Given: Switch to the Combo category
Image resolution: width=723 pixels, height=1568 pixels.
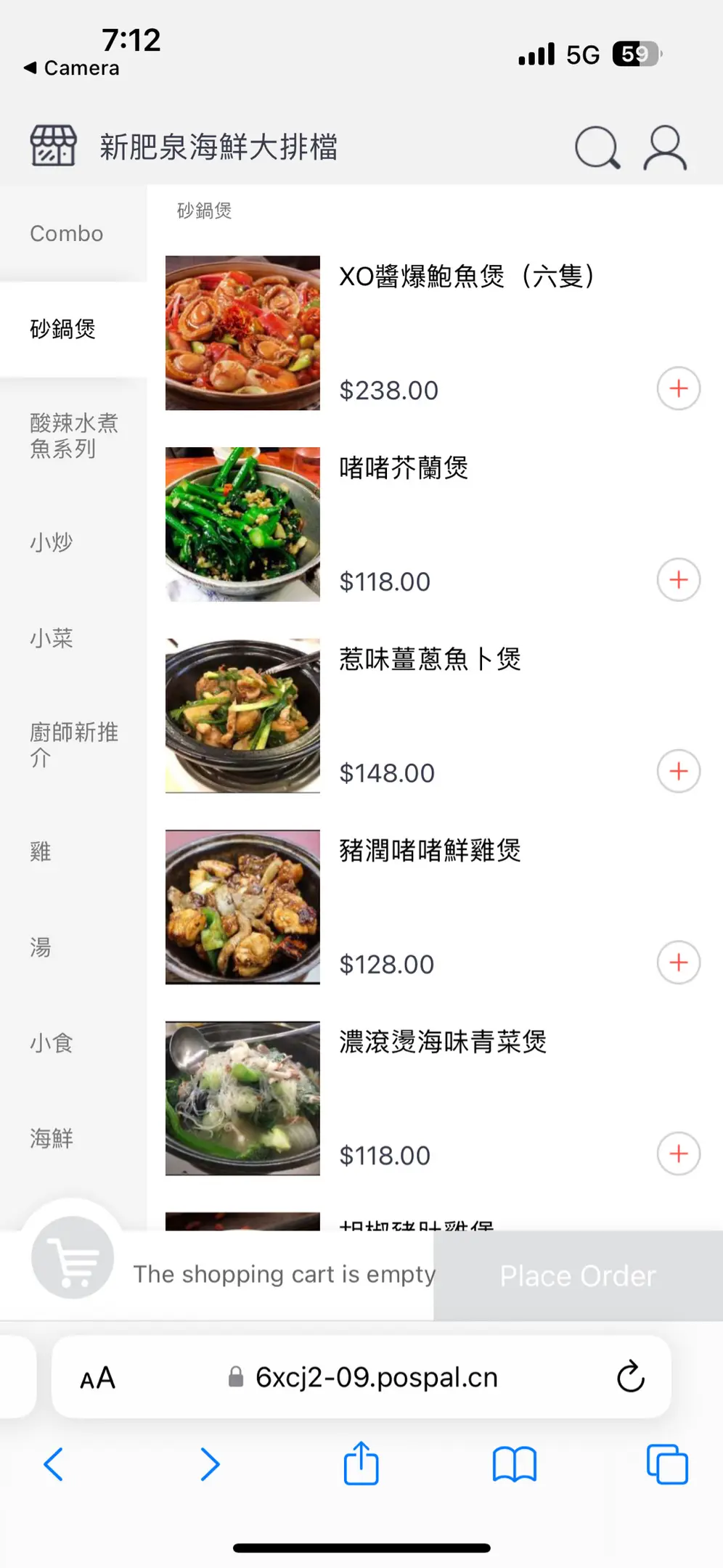Looking at the screenshot, I should (67, 234).
